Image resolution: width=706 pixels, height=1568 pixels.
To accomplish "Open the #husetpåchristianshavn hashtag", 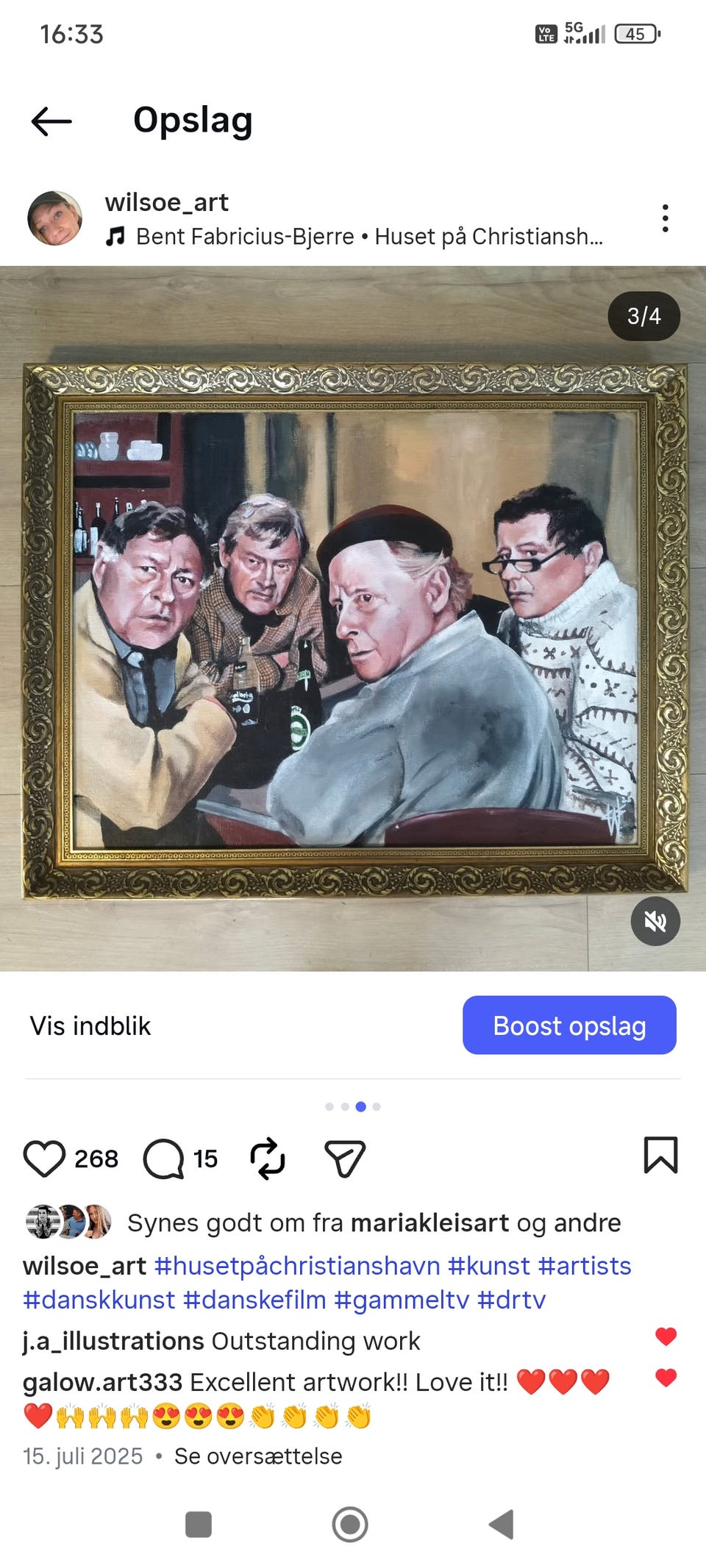I will pos(296,1265).
